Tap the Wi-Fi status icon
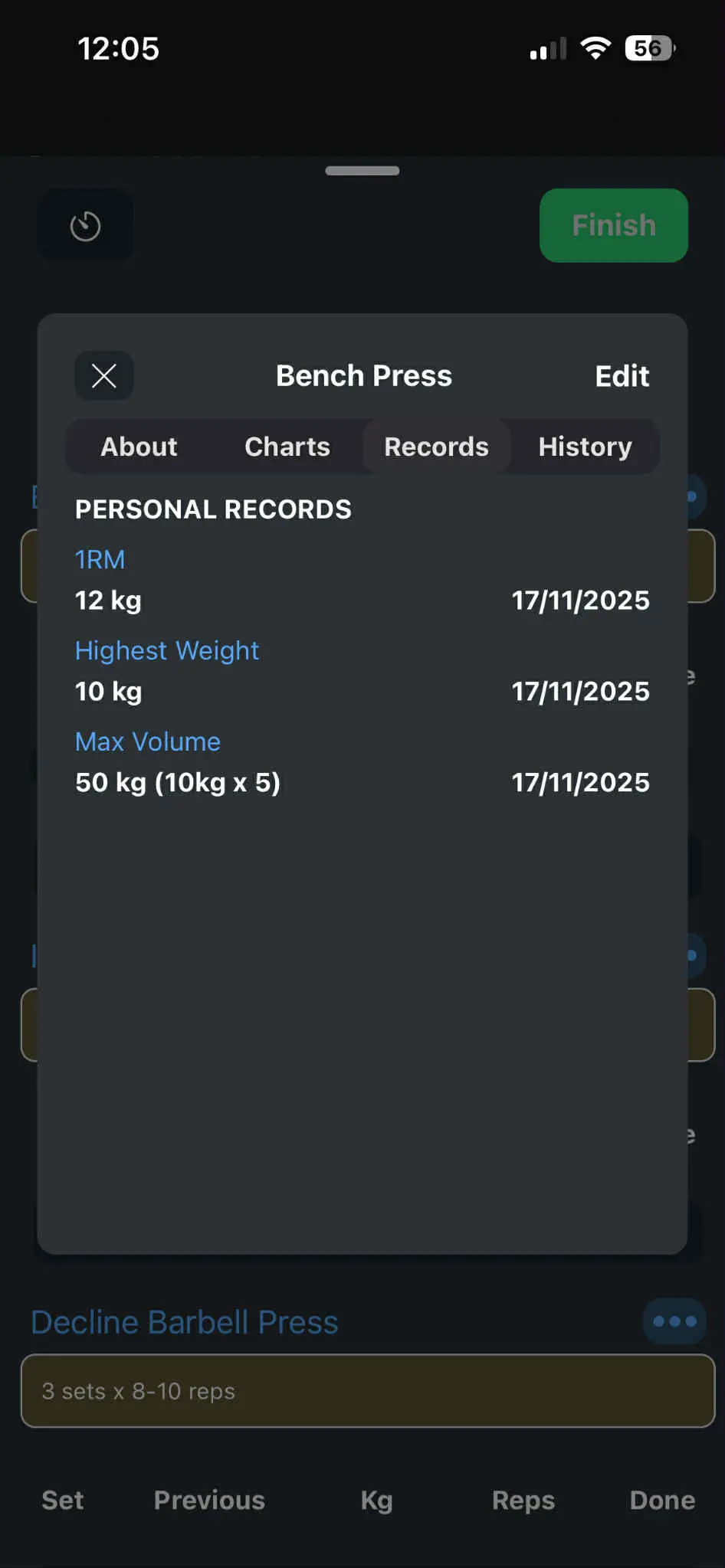Screen dimensions: 725x1568 596,47
